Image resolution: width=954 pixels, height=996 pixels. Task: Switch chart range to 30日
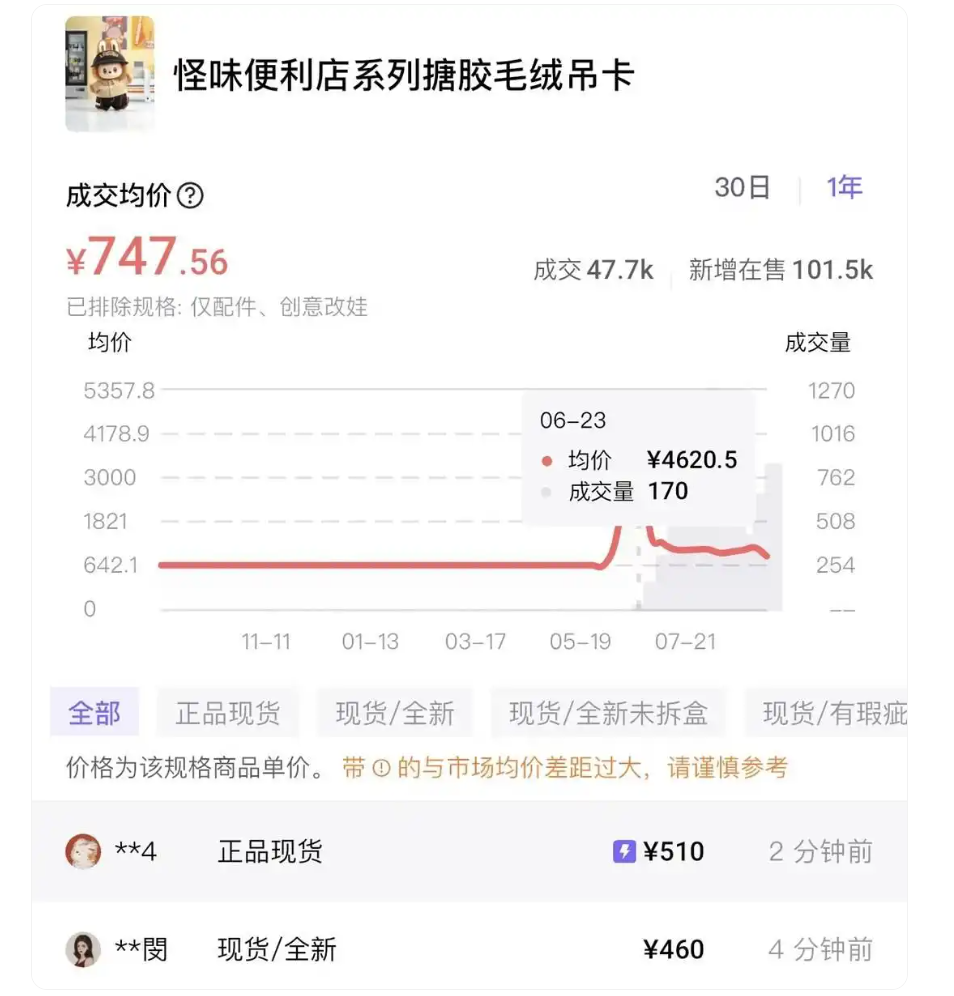coord(742,187)
